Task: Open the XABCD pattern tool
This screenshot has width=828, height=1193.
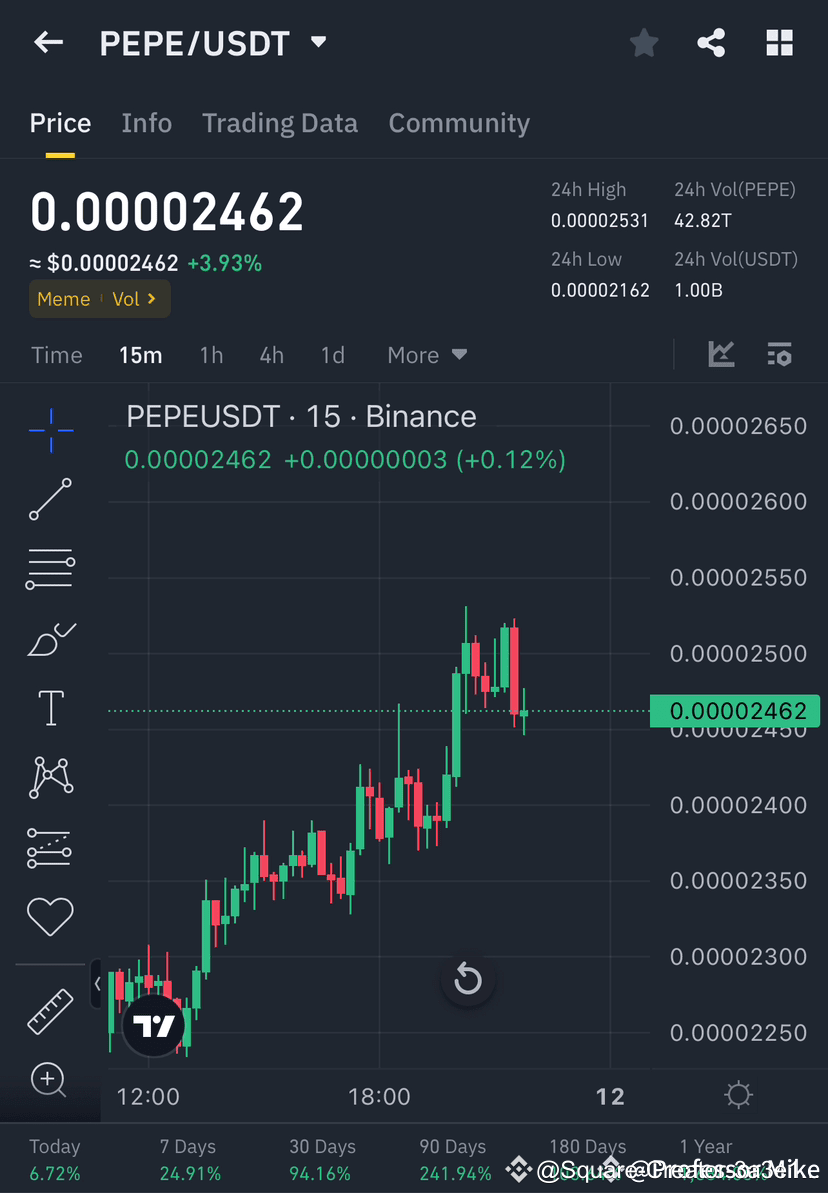Action: click(x=50, y=777)
